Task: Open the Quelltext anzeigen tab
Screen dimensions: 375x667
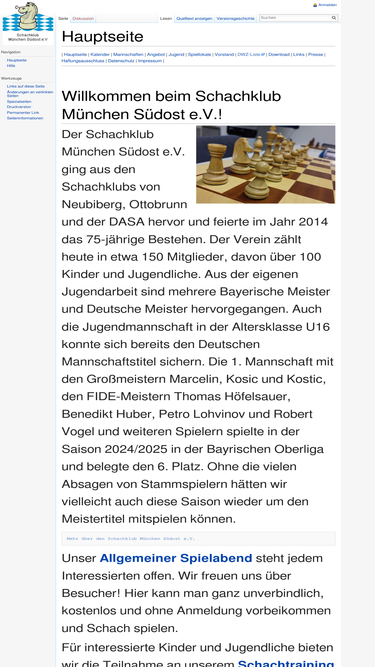Action: click(194, 19)
